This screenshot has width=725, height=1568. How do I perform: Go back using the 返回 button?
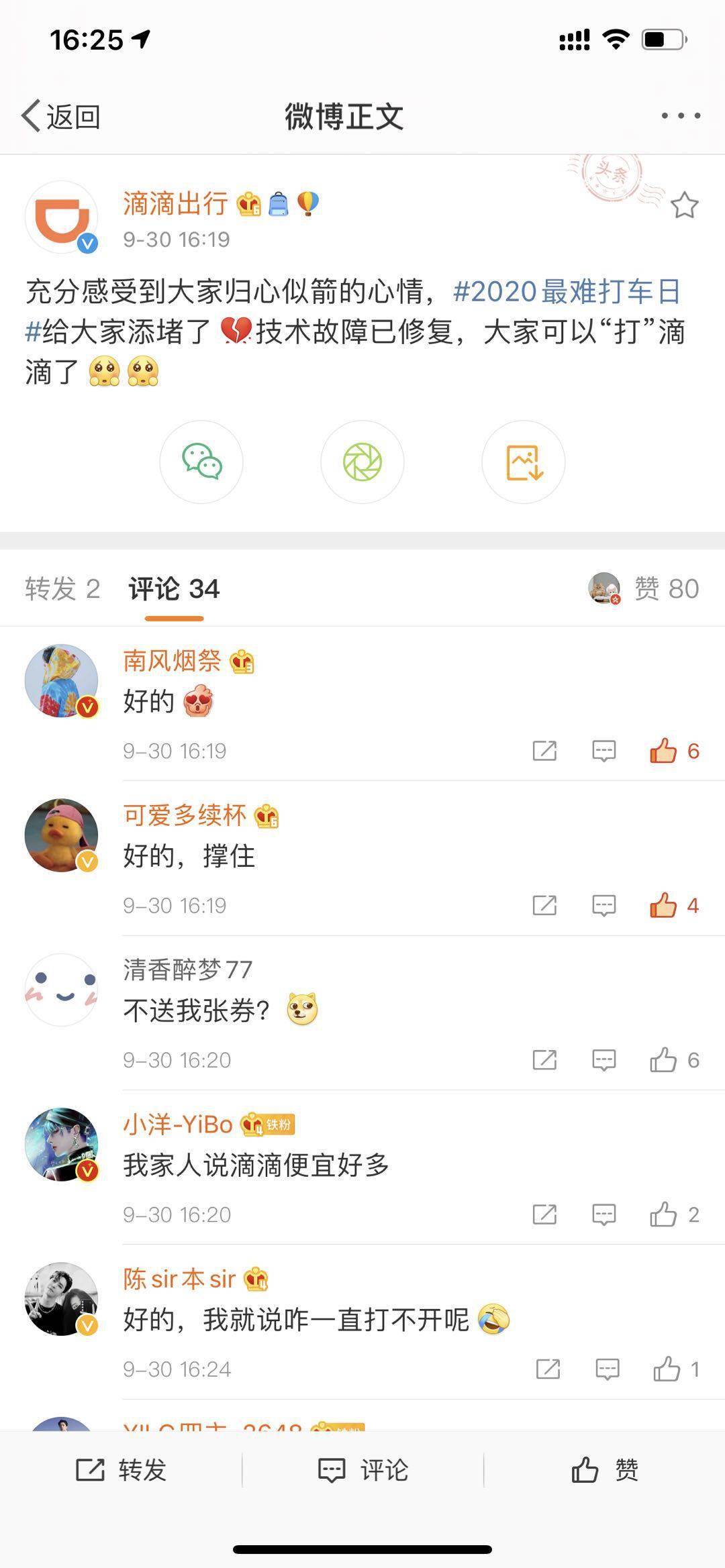62,117
